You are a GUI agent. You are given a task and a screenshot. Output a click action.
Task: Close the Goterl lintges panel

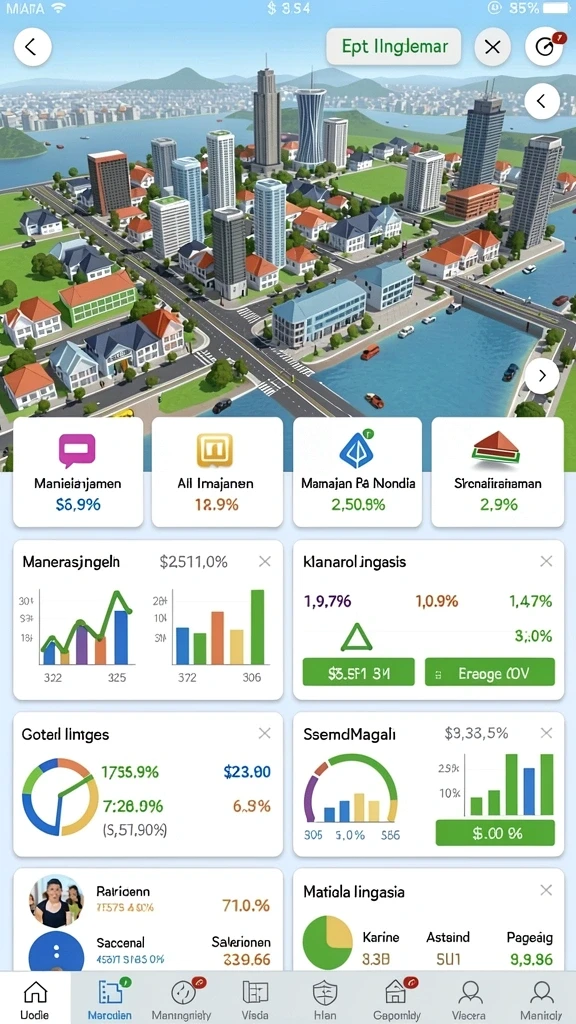[x=264, y=733]
